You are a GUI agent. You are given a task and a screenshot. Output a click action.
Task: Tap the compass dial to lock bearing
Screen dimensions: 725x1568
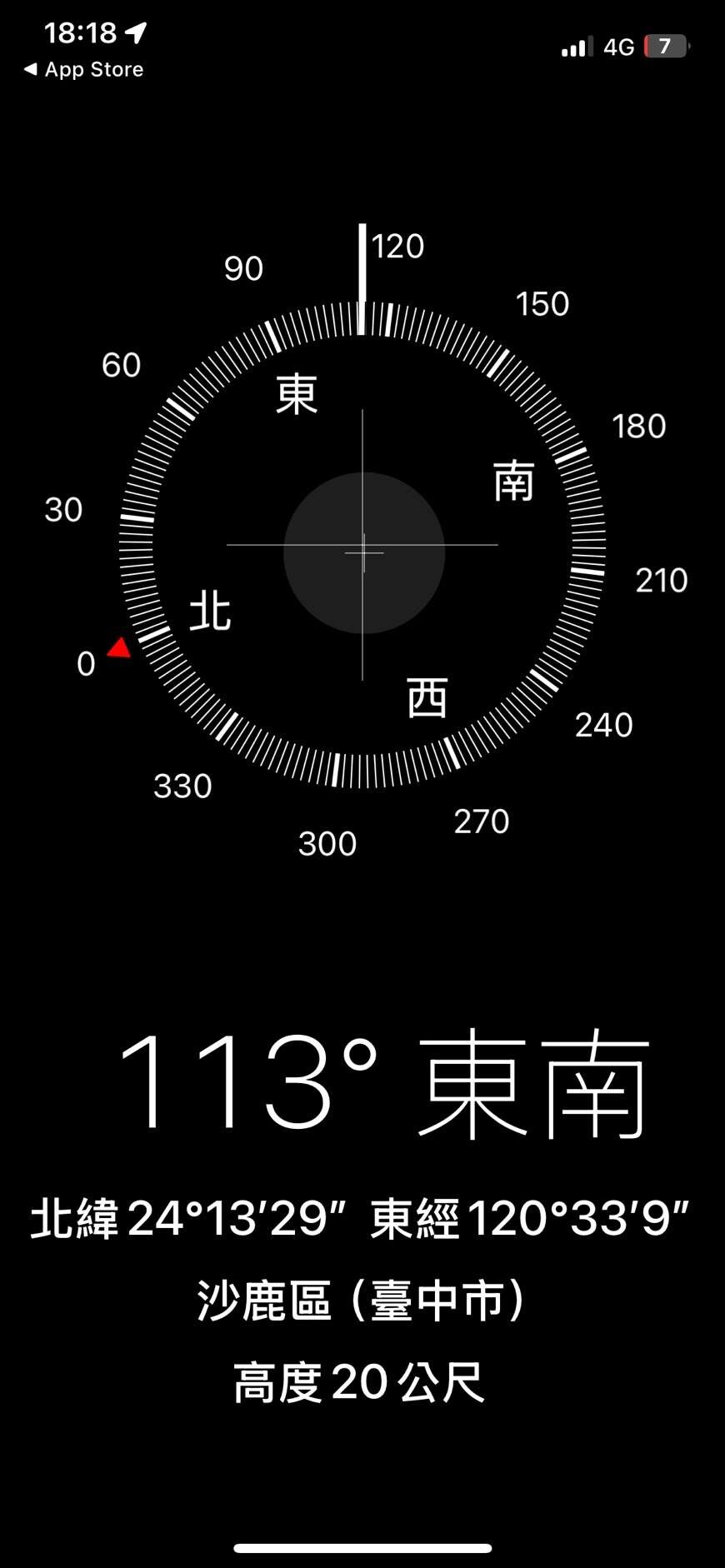[362, 546]
